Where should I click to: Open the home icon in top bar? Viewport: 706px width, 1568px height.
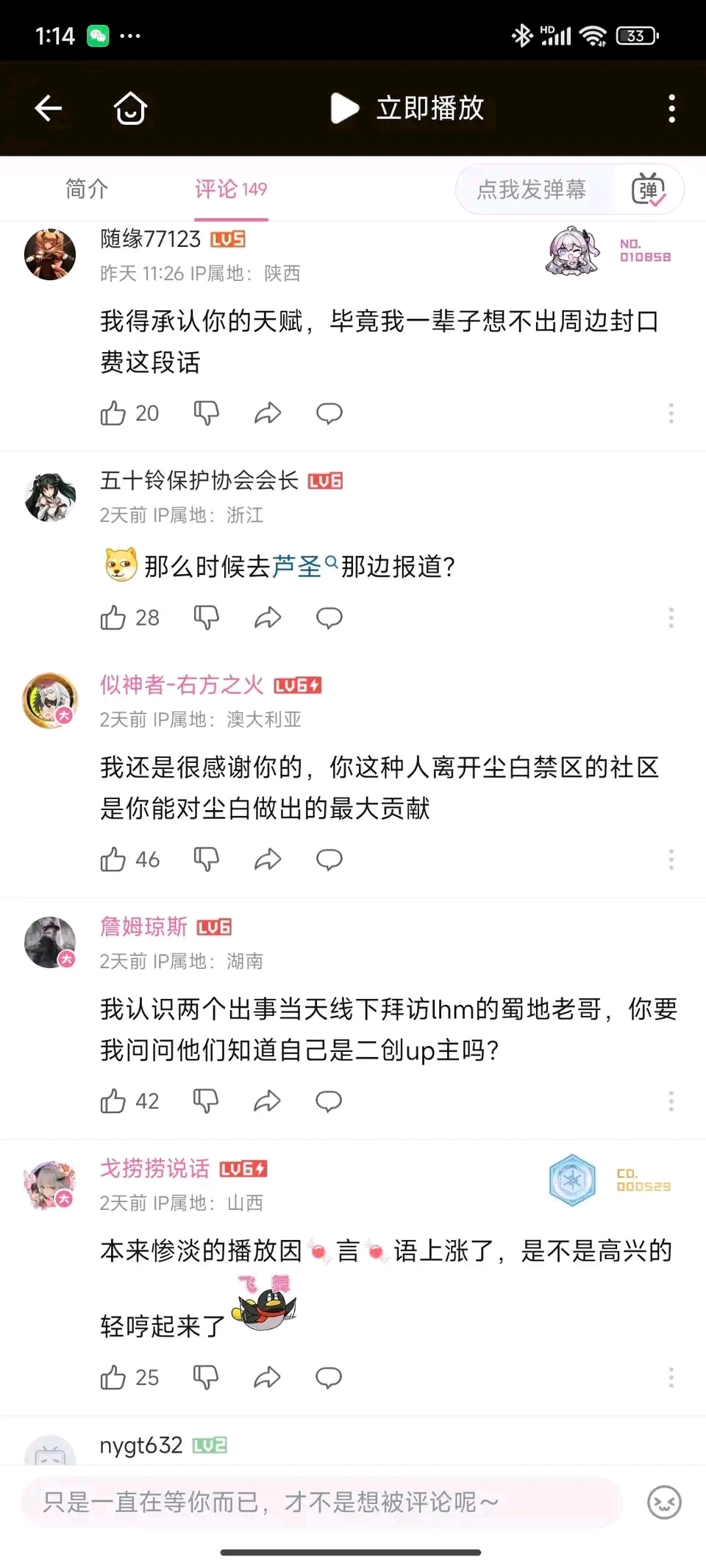click(x=131, y=108)
